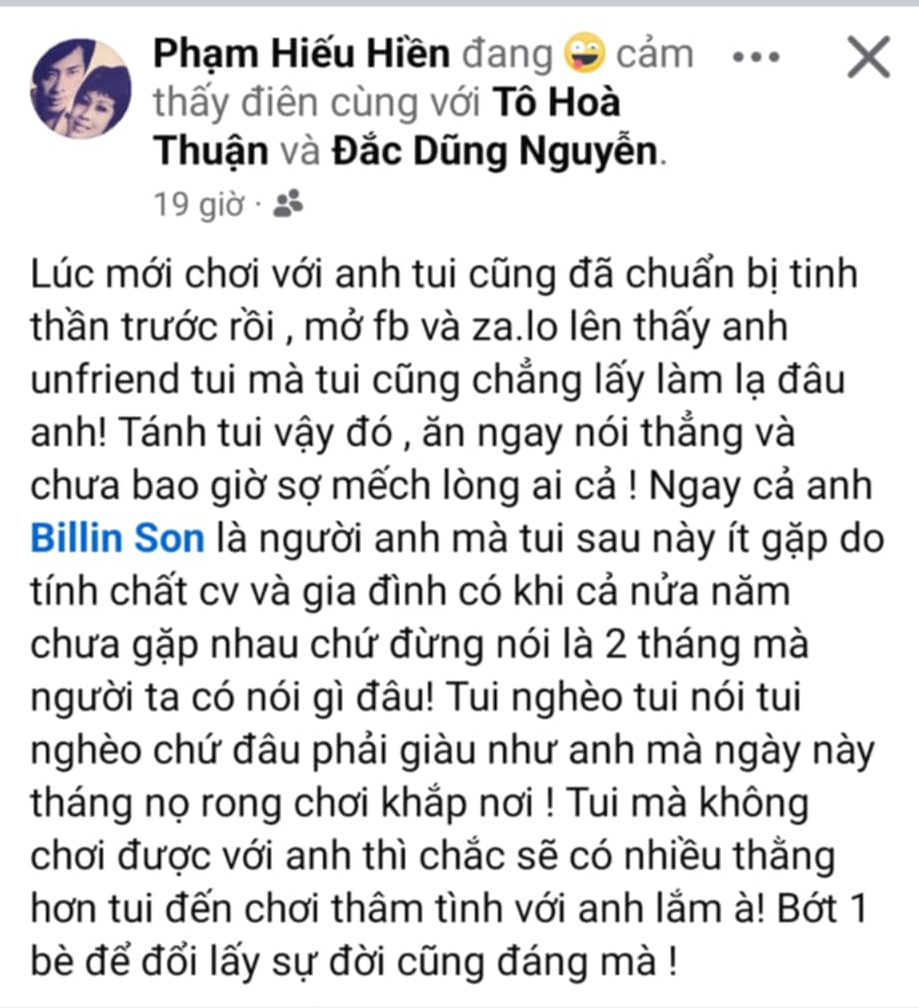Open the mentioned Billin Son profile link
919x1008 pixels.
coord(118,539)
